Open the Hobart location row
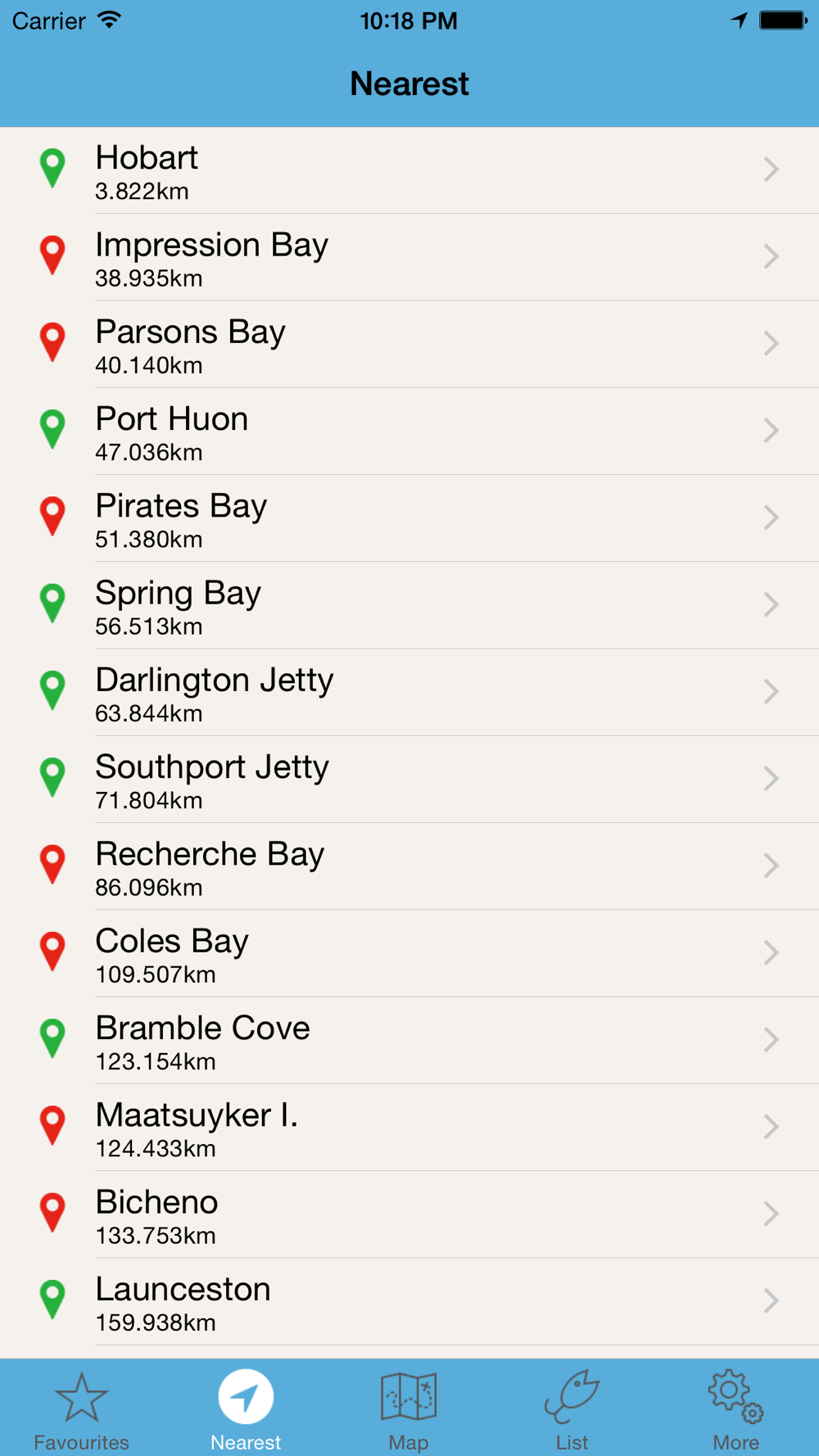The height and width of the screenshot is (1456, 819). [x=409, y=170]
